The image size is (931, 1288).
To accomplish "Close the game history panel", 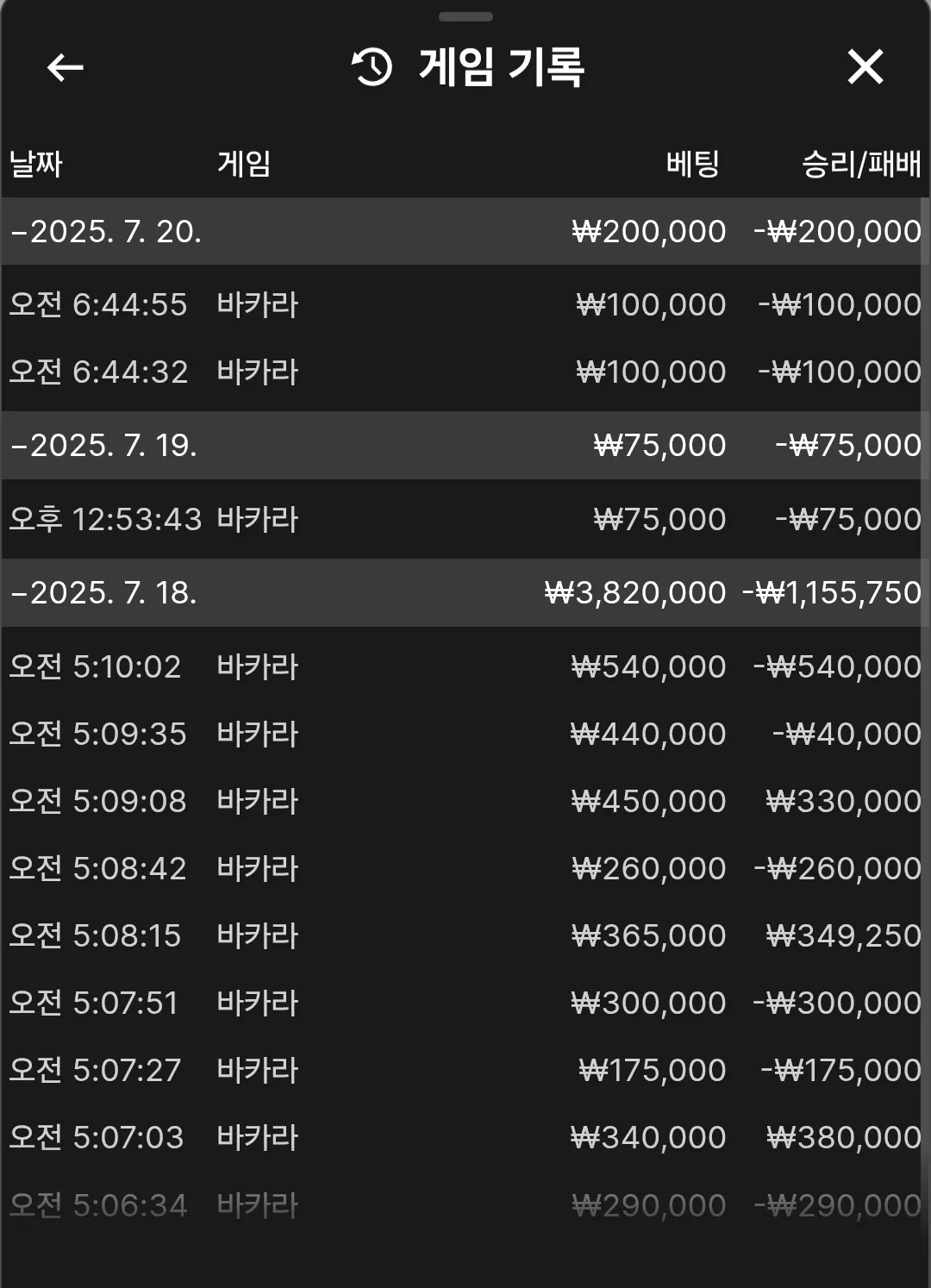I will (865, 66).
